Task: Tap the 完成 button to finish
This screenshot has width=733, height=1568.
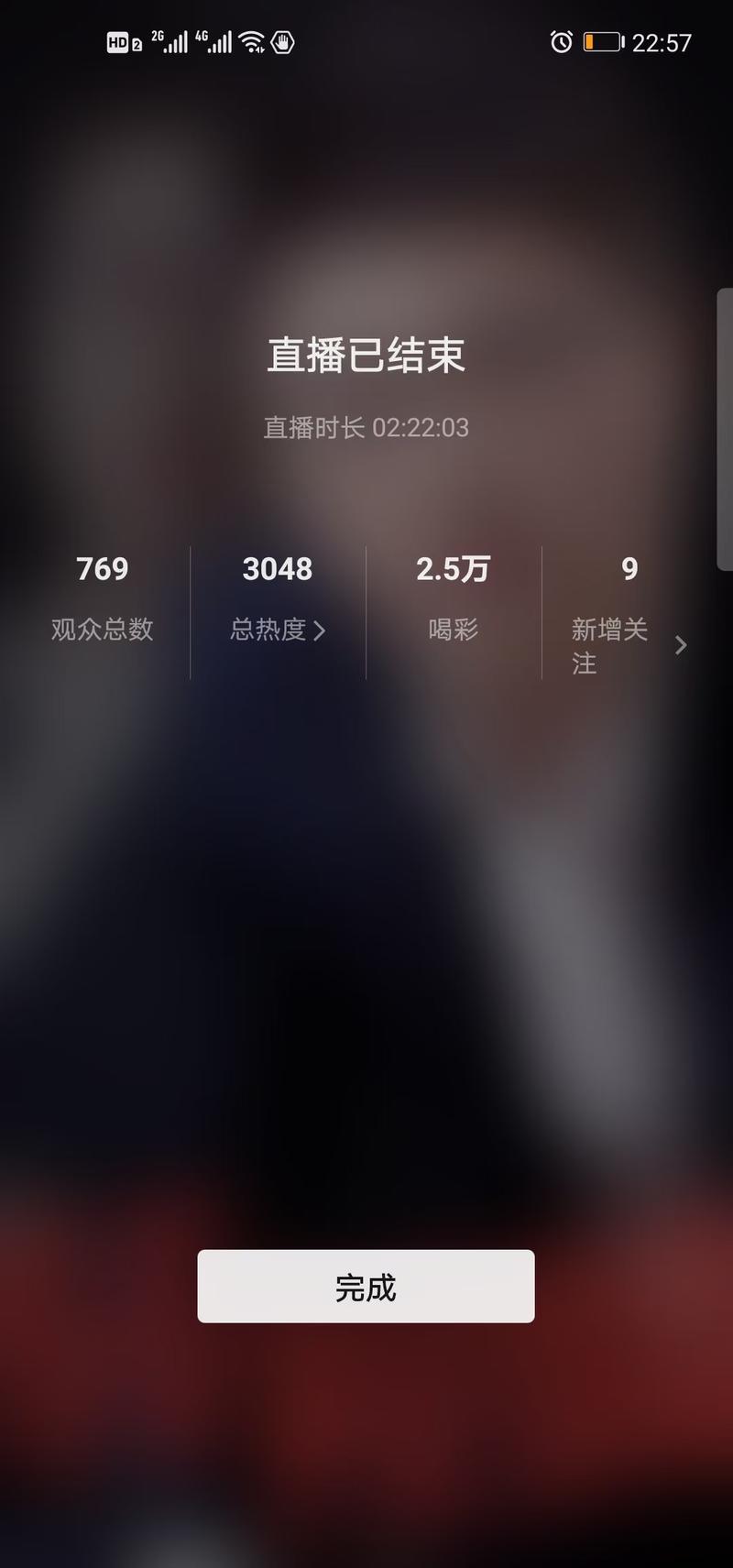Action: tap(366, 1286)
